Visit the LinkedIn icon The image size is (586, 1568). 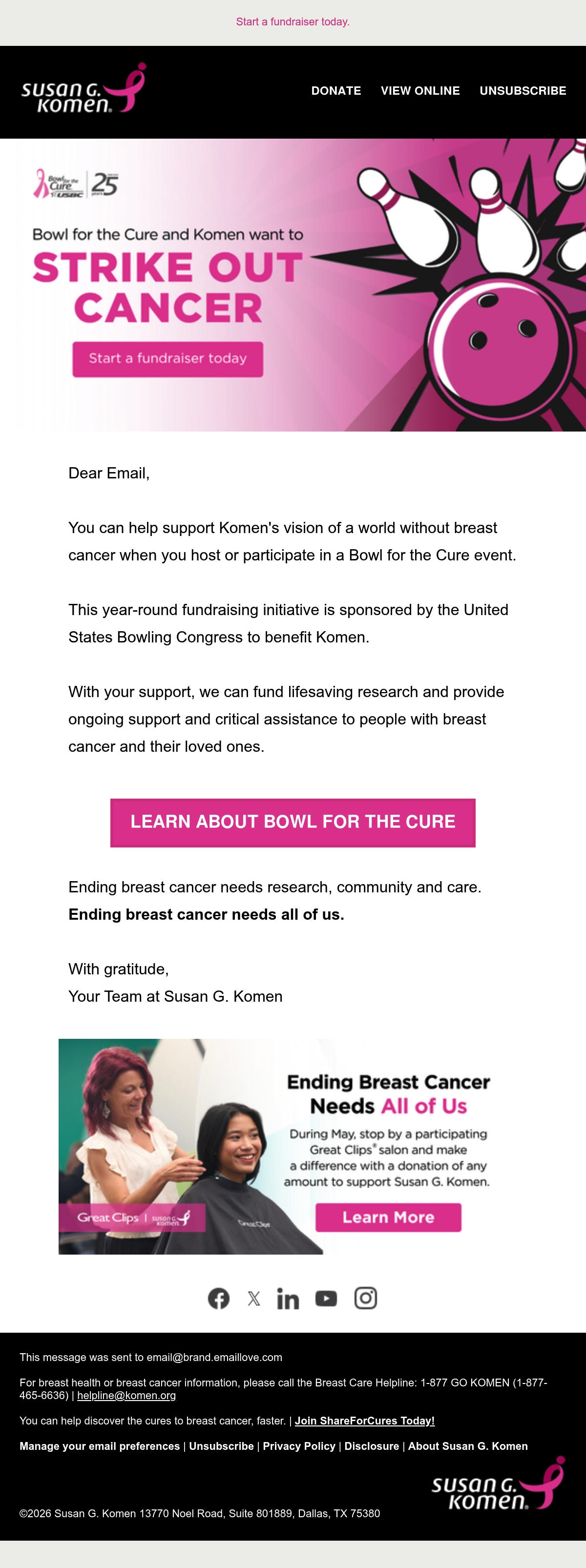click(x=288, y=1298)
